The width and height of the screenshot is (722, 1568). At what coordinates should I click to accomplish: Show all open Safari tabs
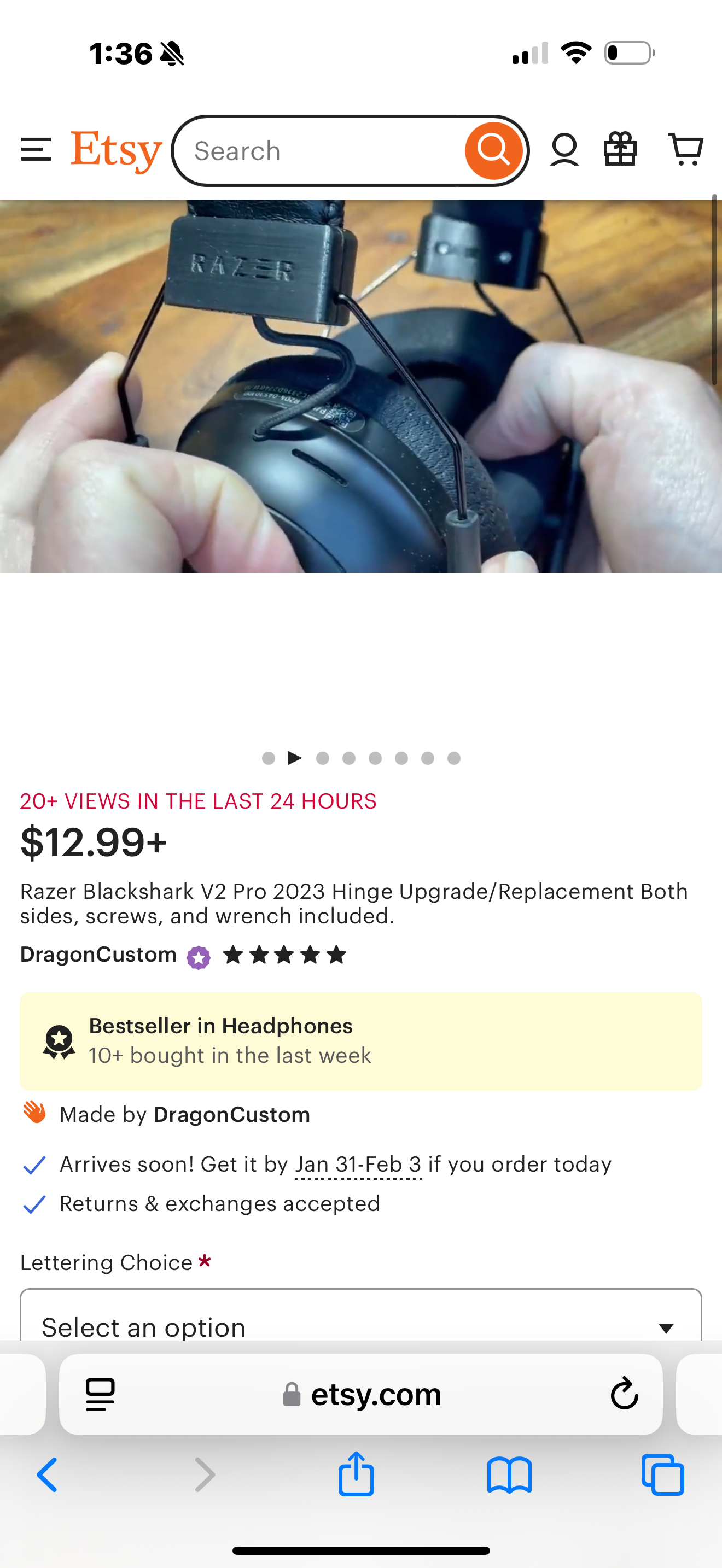(662, 1475)
